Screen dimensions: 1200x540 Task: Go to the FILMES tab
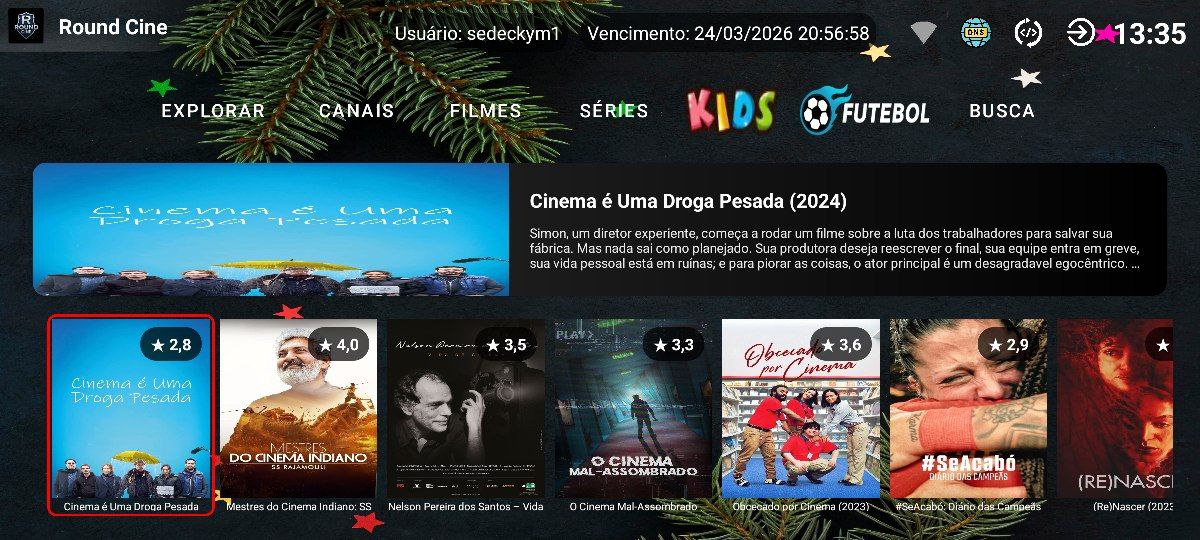[485, 111]
